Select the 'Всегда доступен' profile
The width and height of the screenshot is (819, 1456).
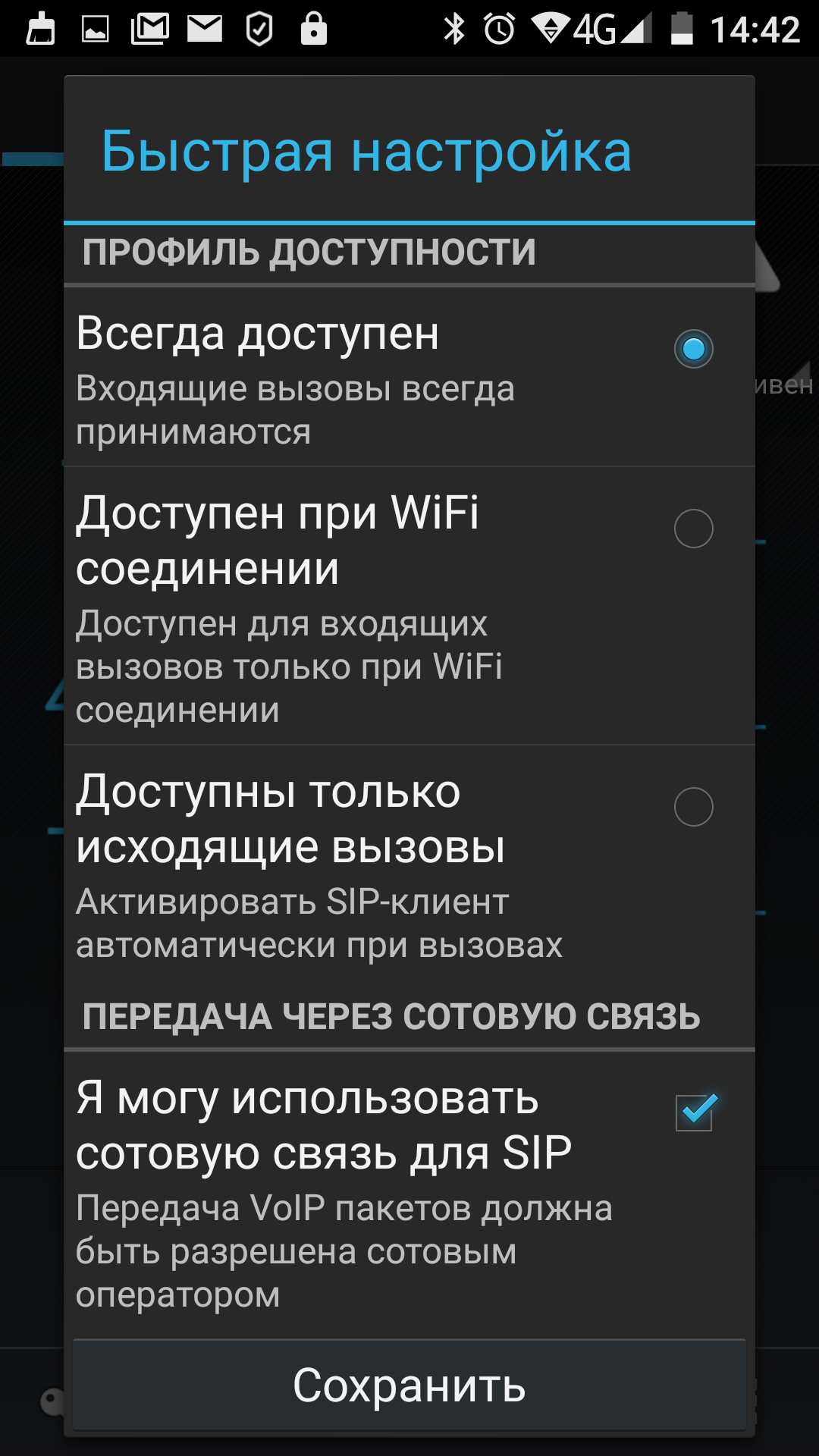click(409, 377)
